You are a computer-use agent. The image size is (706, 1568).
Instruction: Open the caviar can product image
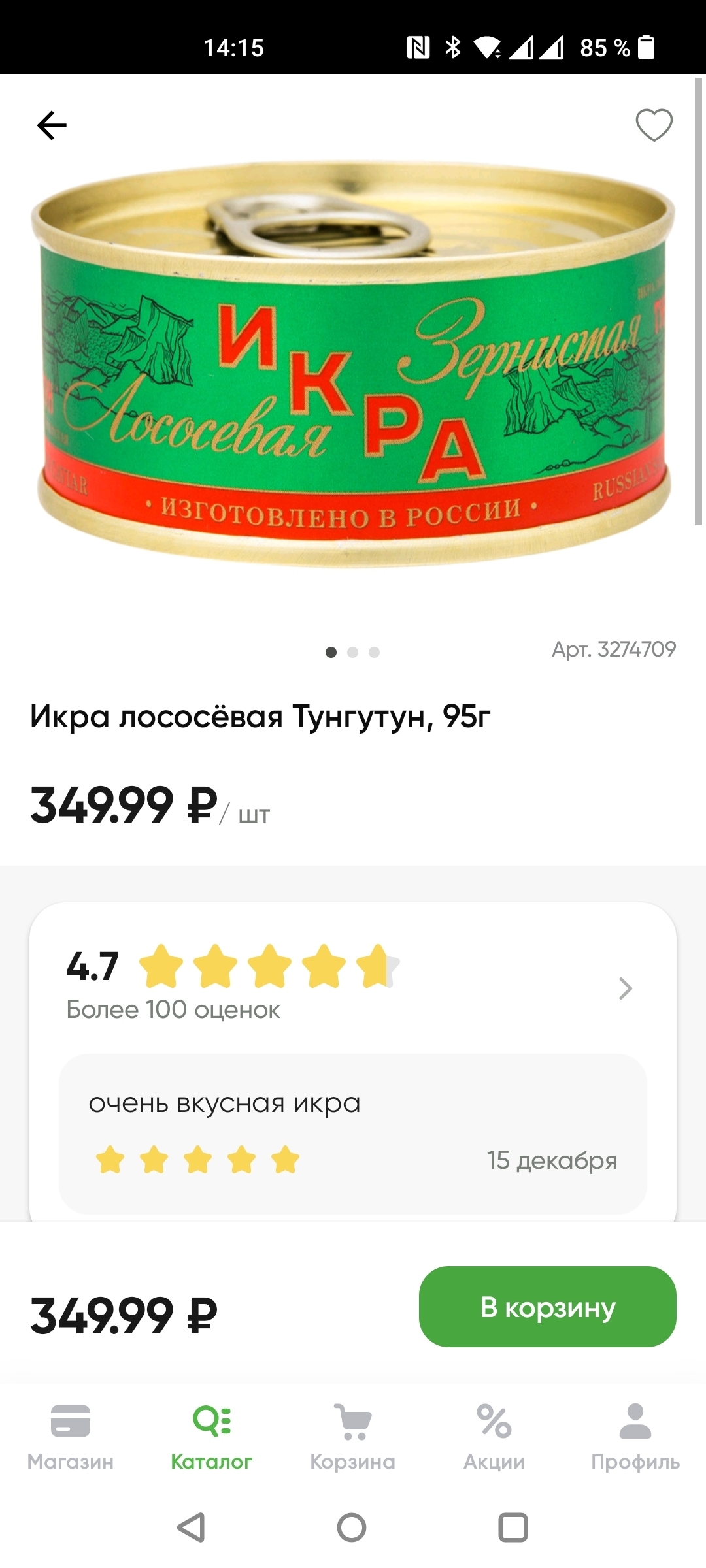pos(353,363)
